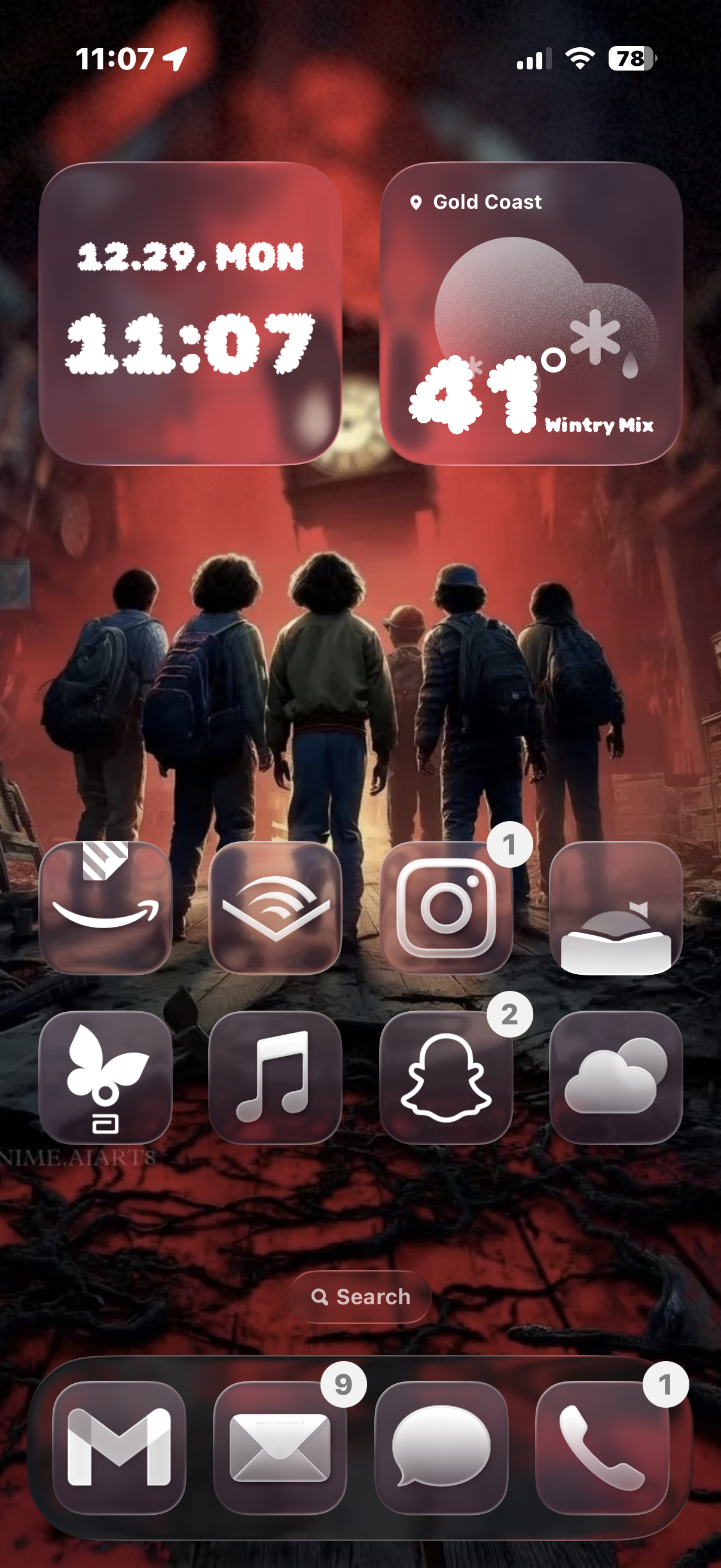Open Instagram with one notification

click(445, 907)
